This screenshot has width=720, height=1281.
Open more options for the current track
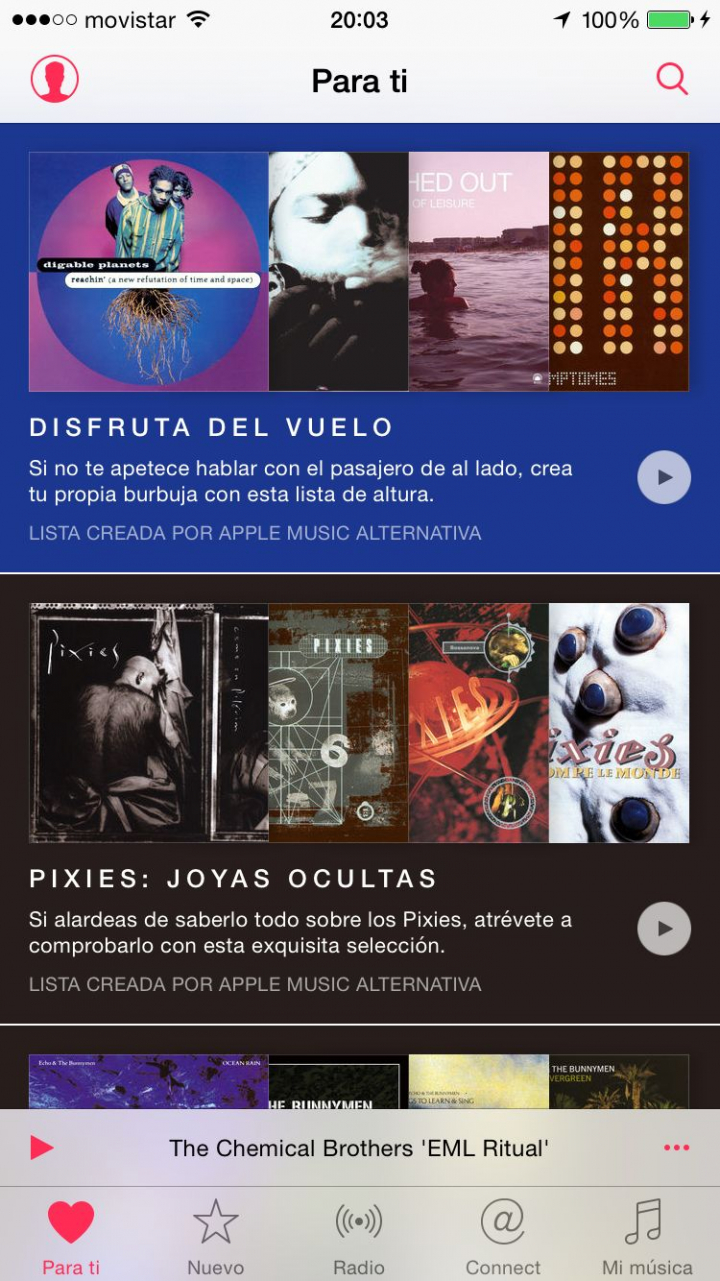(676, 1147)
